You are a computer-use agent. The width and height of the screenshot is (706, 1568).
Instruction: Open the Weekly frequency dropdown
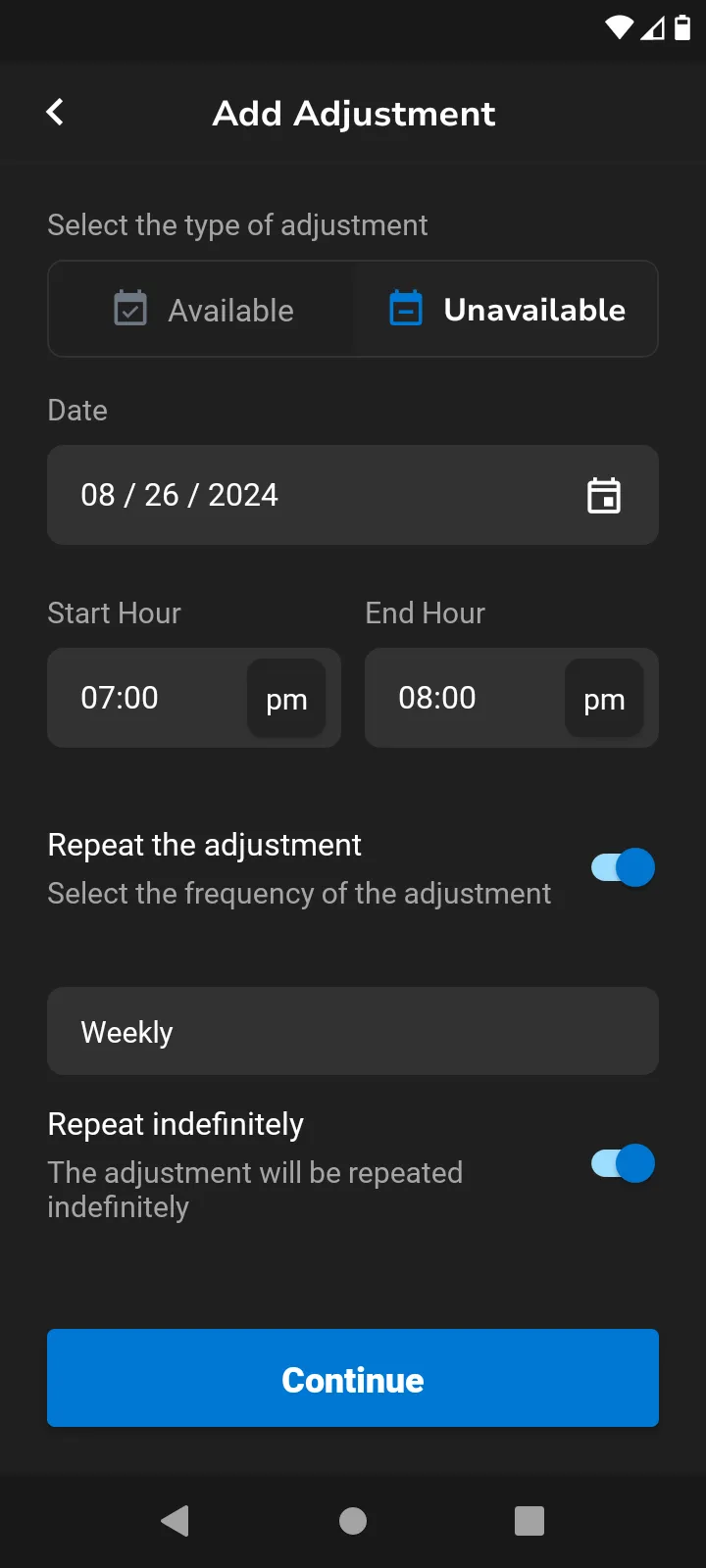(x=353, y=1031)
